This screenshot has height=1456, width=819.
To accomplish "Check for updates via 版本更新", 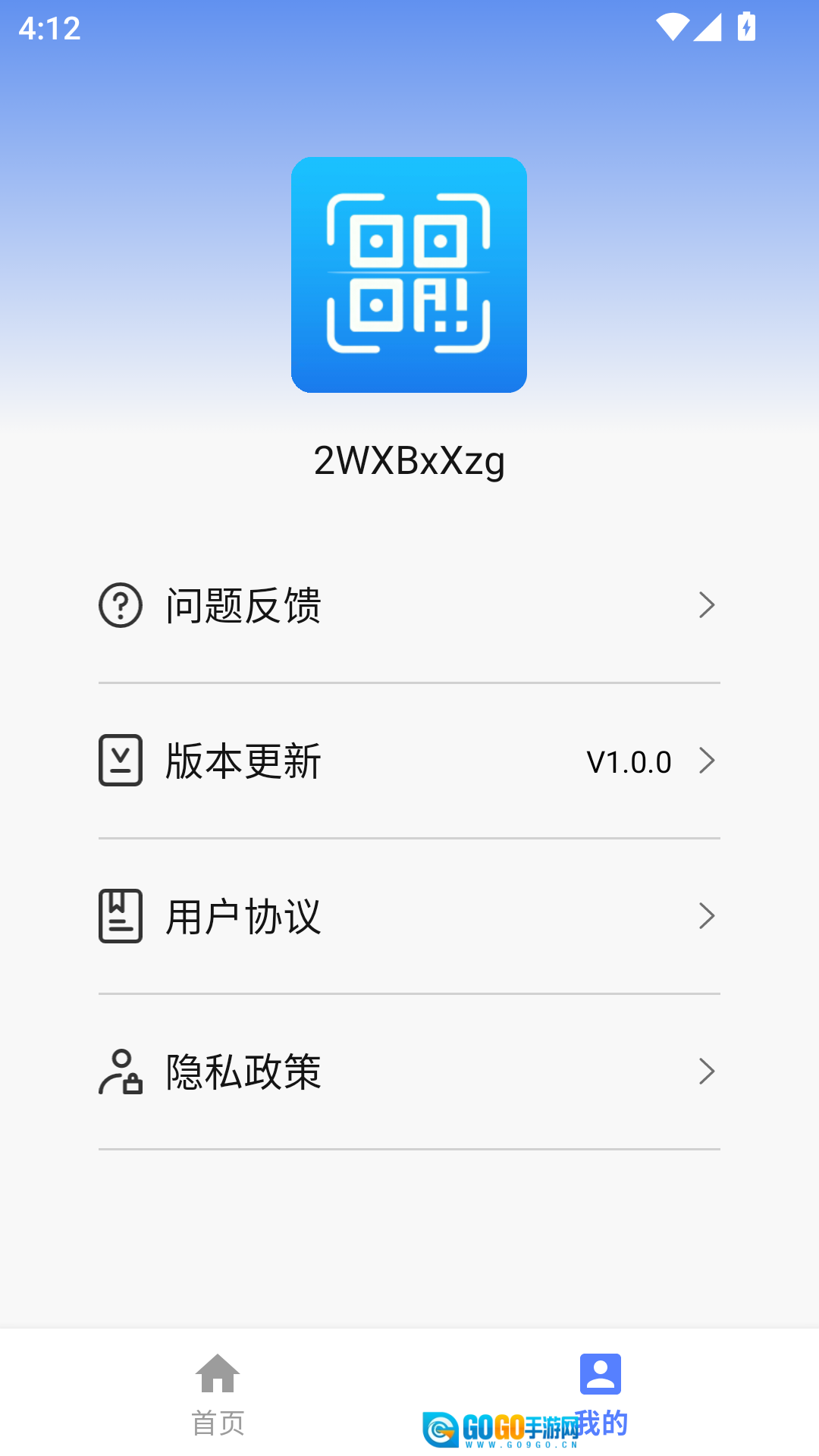I will (408, 761).
